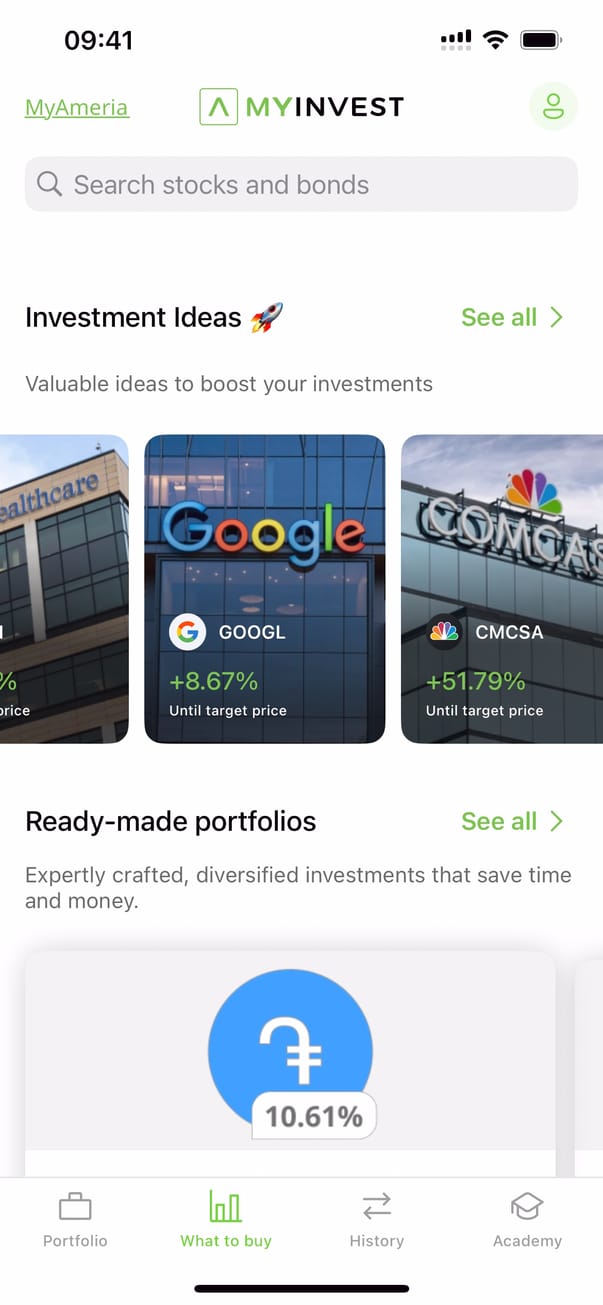Switch to the Portfolio tab

click(75, 1220)
